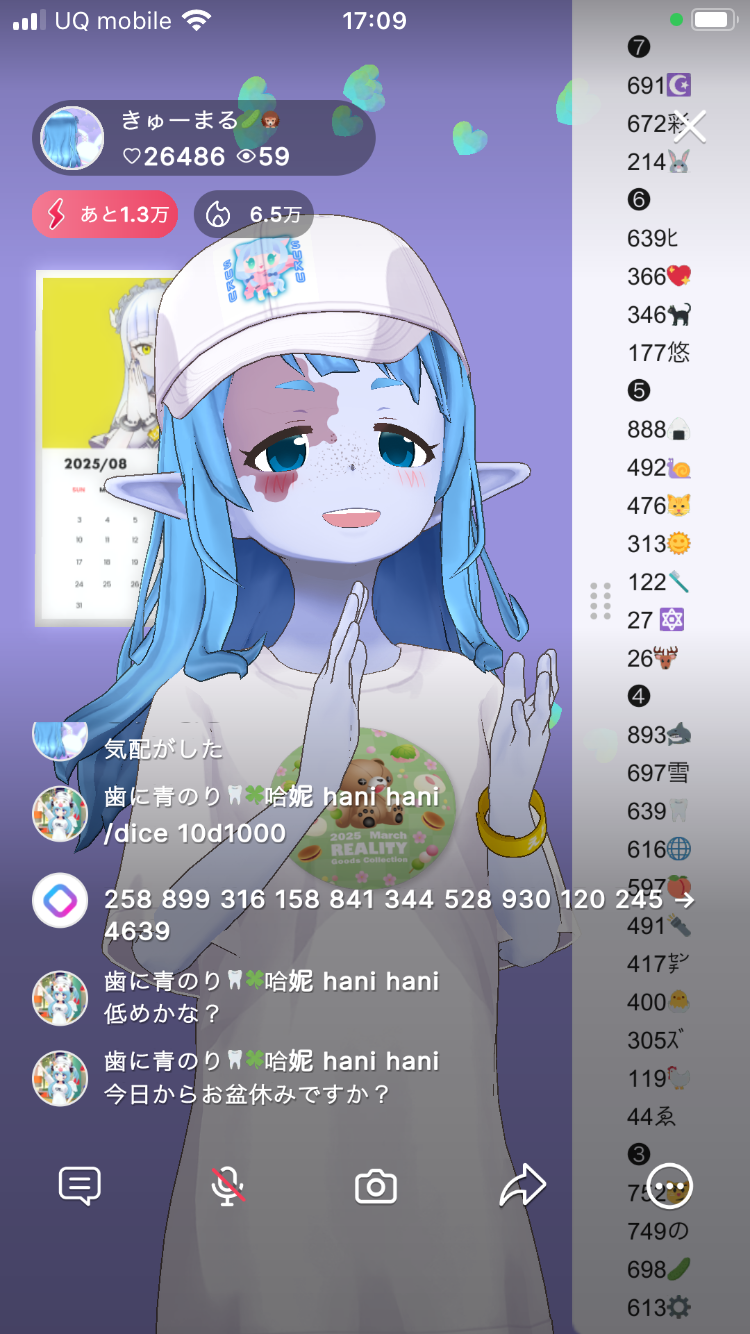Open the more options menu

(670, 1187)
